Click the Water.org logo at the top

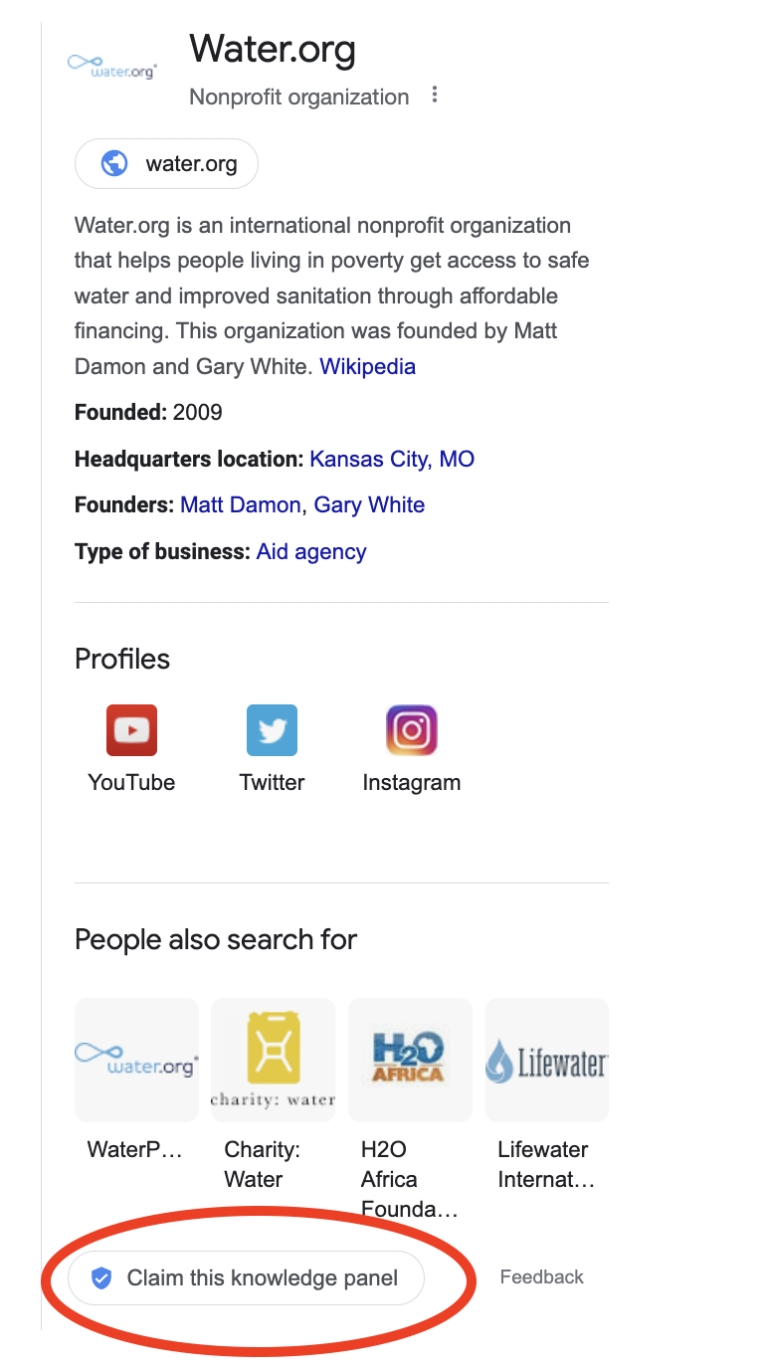(112, 63)
